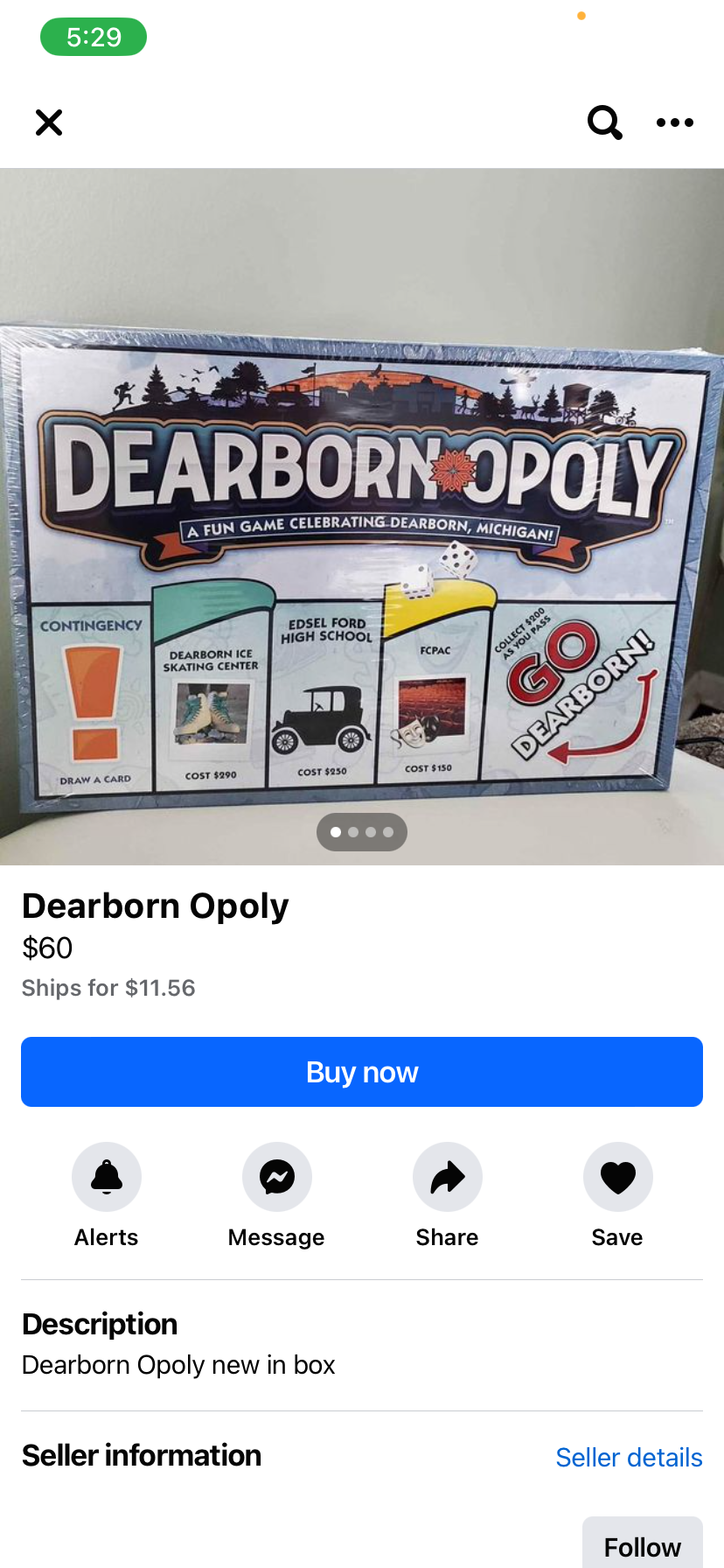Tap the photo page indicator dots
This screenshot has height=1568, width=724.
pyautogui.click(x=362, y=832)
